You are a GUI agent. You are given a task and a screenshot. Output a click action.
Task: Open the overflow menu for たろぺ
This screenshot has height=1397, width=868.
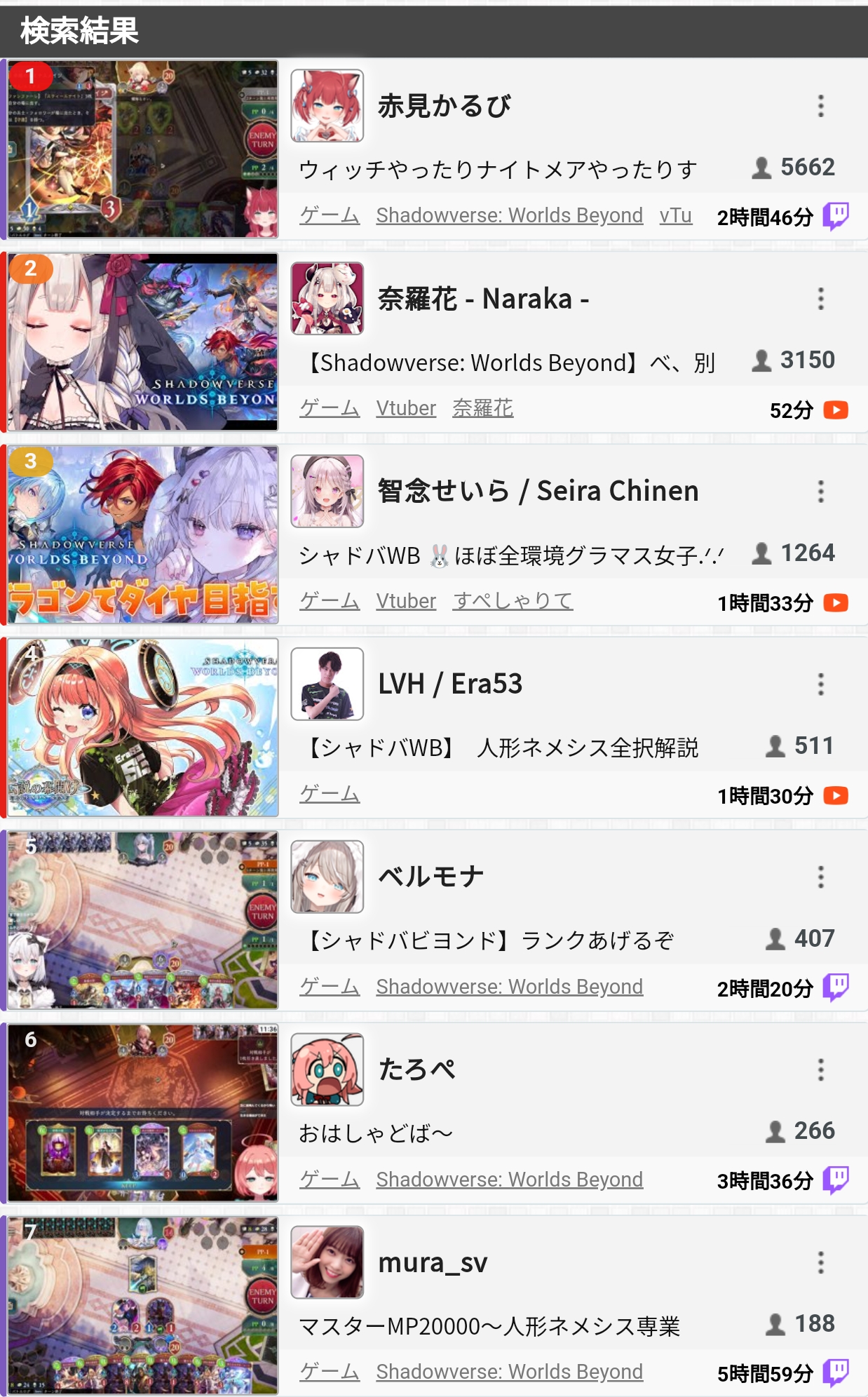coord(820,1070)
